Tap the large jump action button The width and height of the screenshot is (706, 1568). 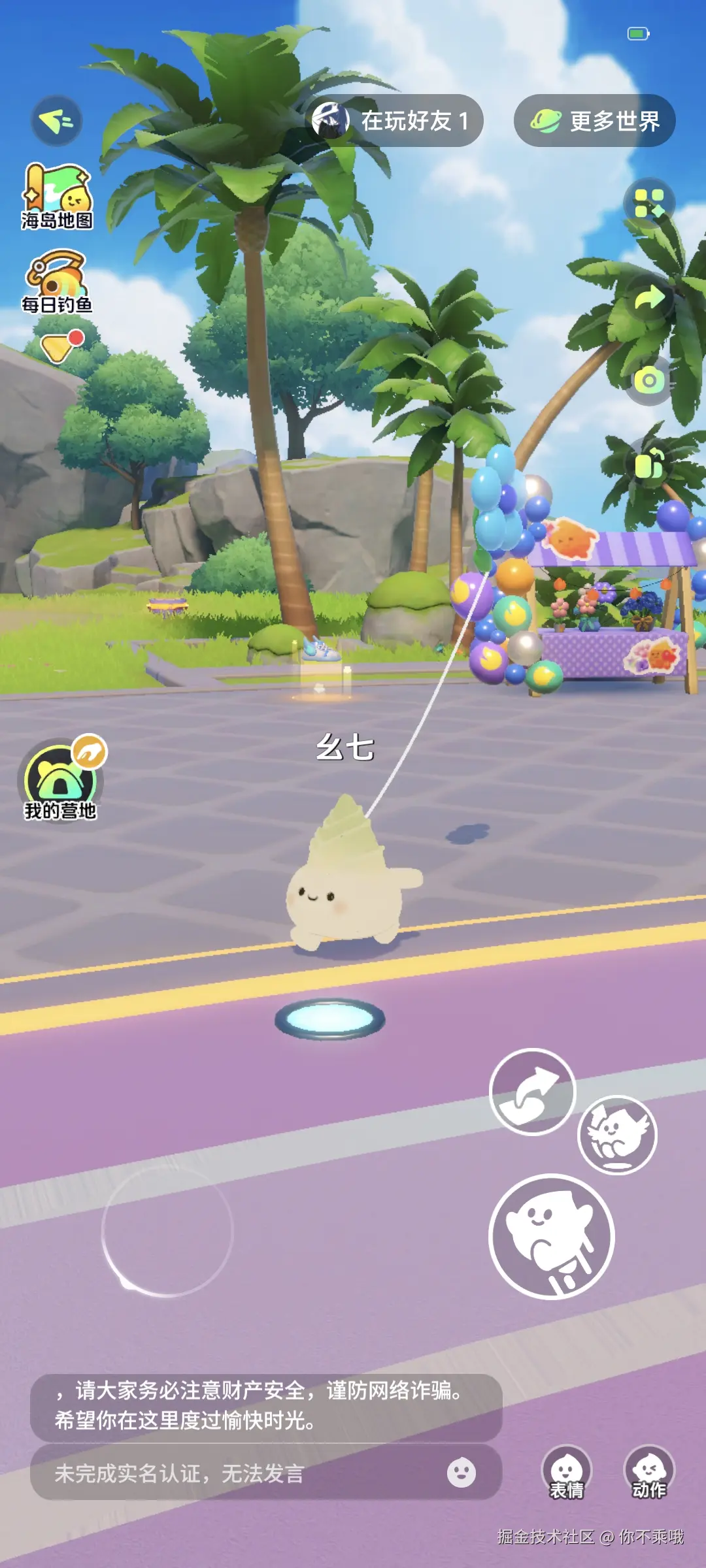(x=551, y=1236)
